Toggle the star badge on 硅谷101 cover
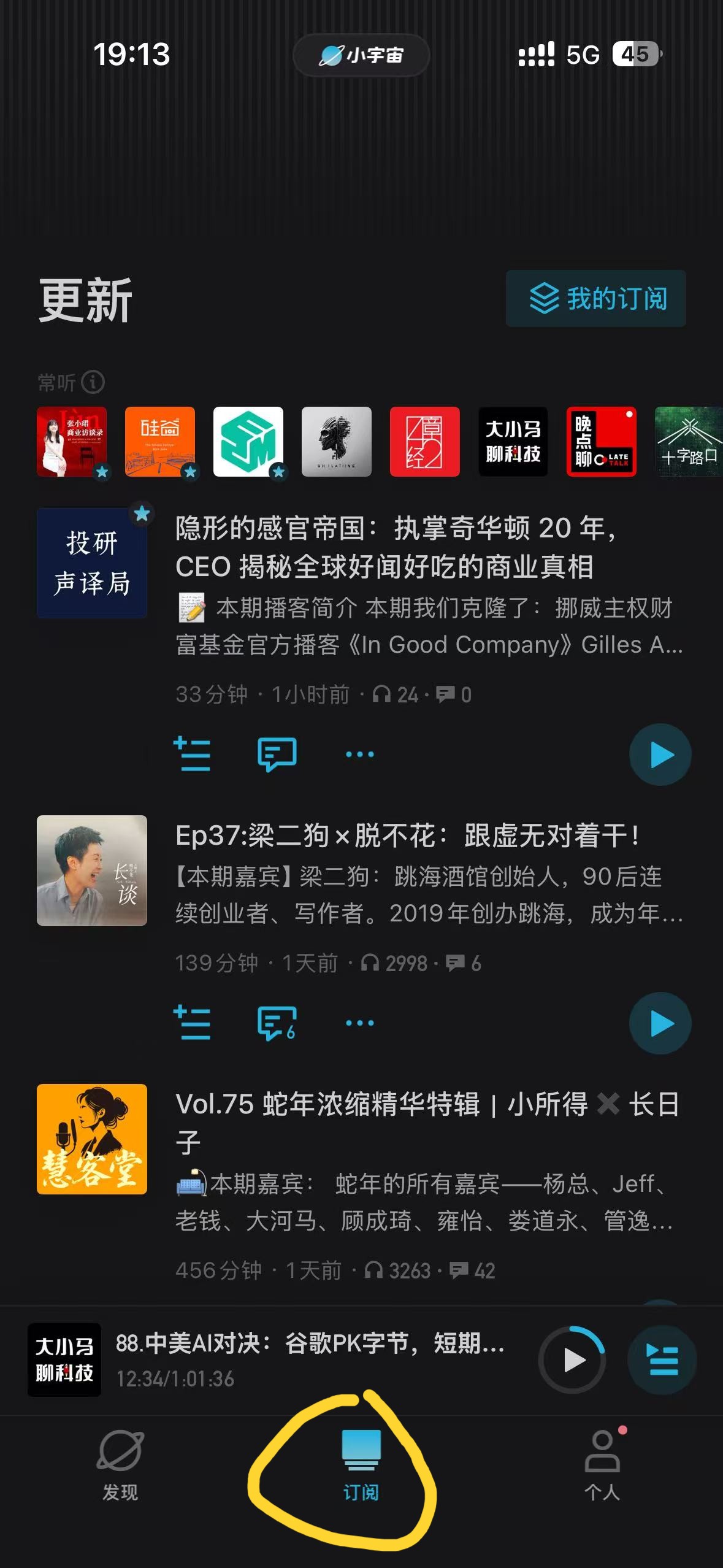 pos(190,472)
